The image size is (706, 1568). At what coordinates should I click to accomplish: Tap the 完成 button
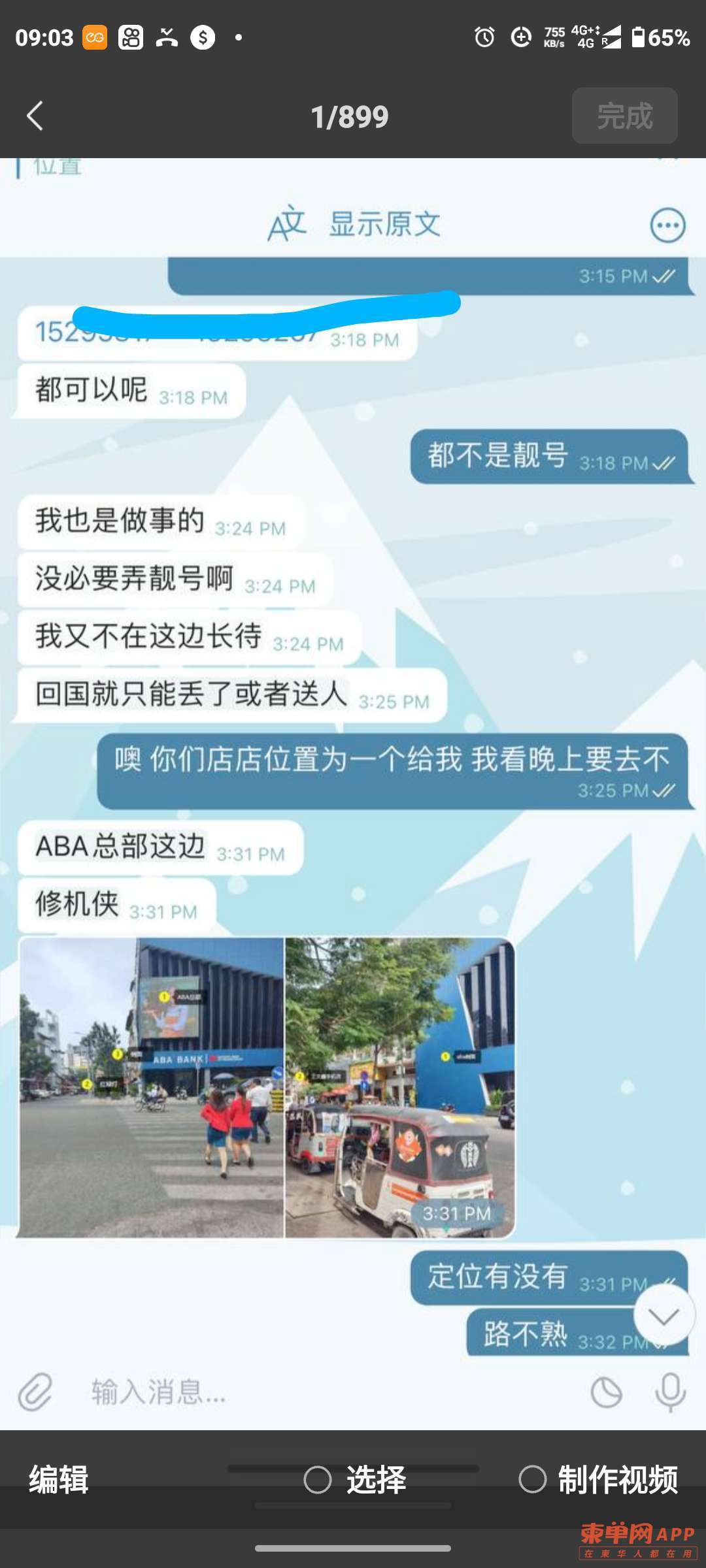pyautogui.click(x=624, y=116)
